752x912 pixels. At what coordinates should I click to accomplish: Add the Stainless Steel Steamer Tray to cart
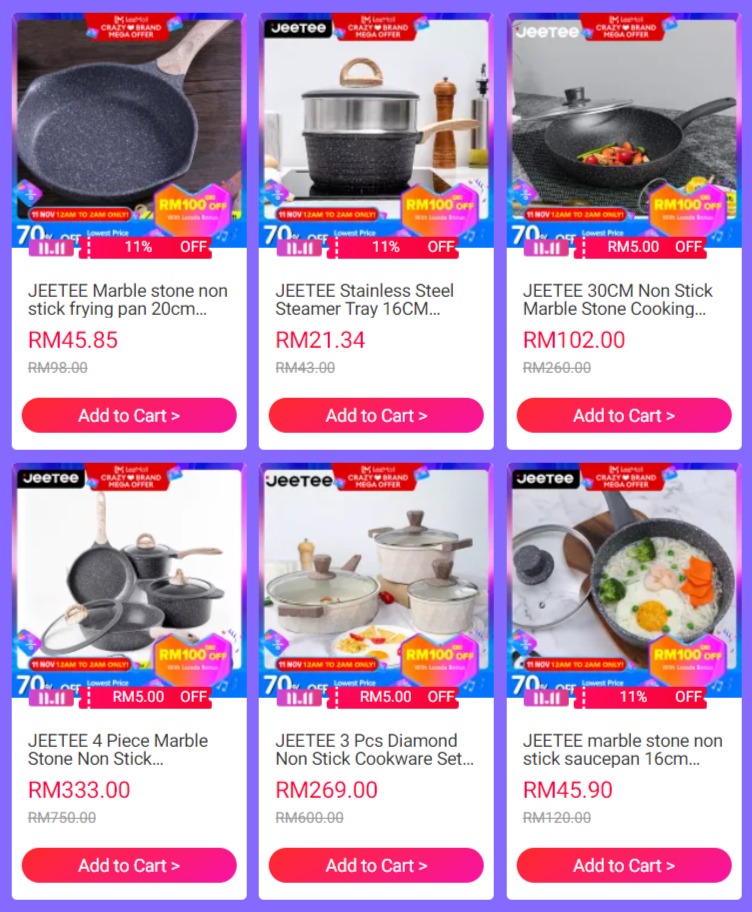pos(376,415)
